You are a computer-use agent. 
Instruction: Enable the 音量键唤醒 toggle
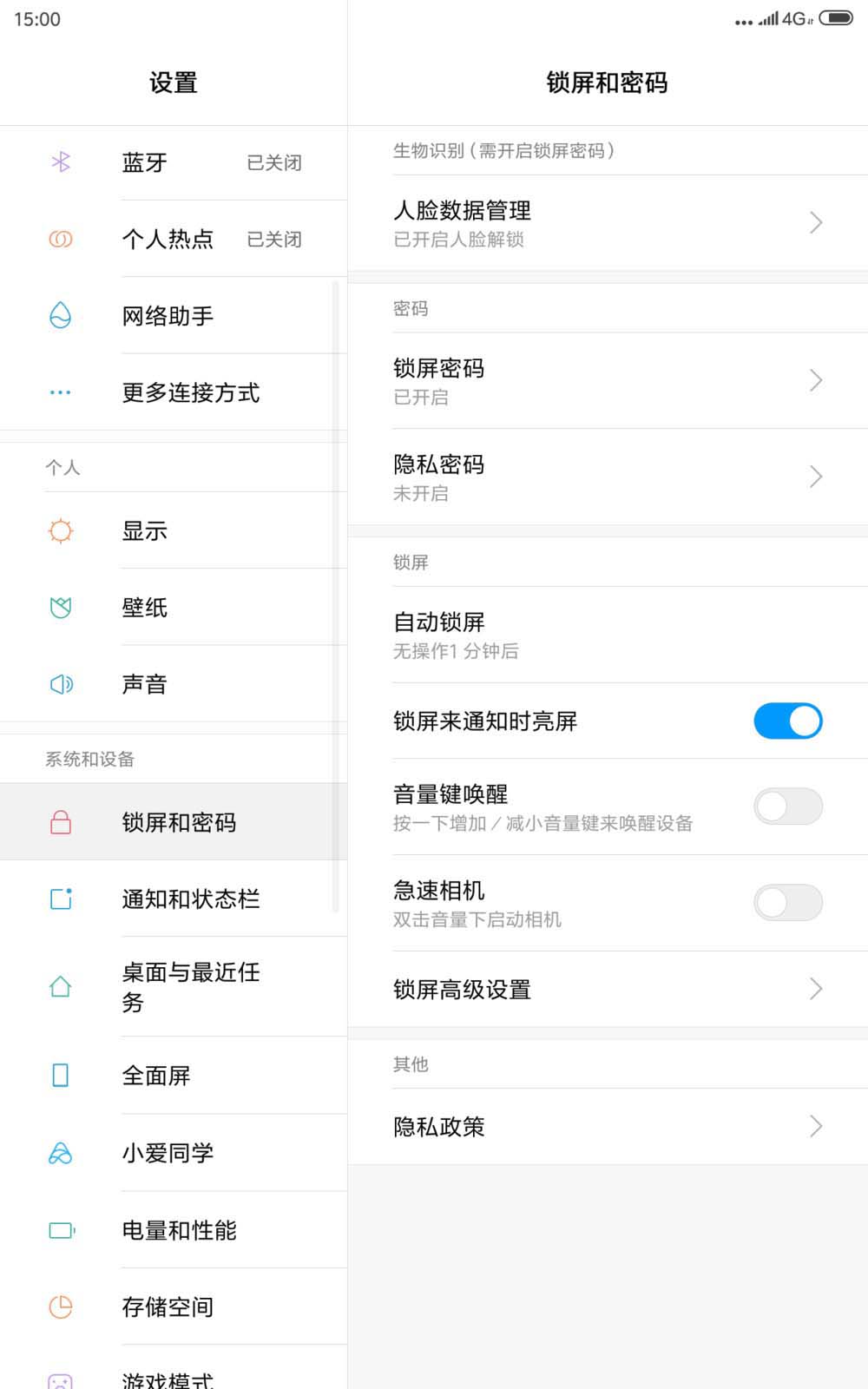tap(787, 806)
